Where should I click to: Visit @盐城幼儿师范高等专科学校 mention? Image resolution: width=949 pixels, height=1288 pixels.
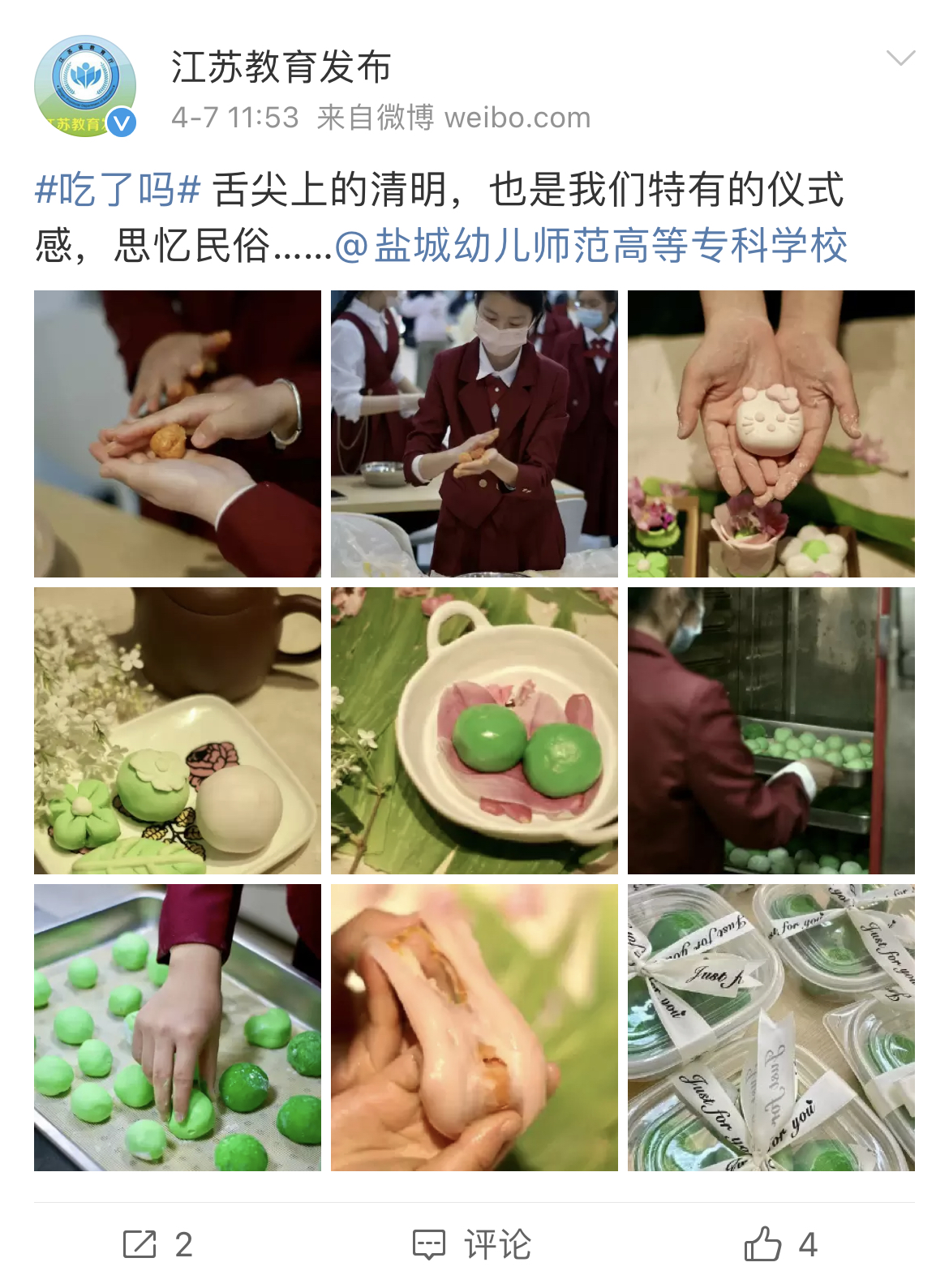(591, 245)
